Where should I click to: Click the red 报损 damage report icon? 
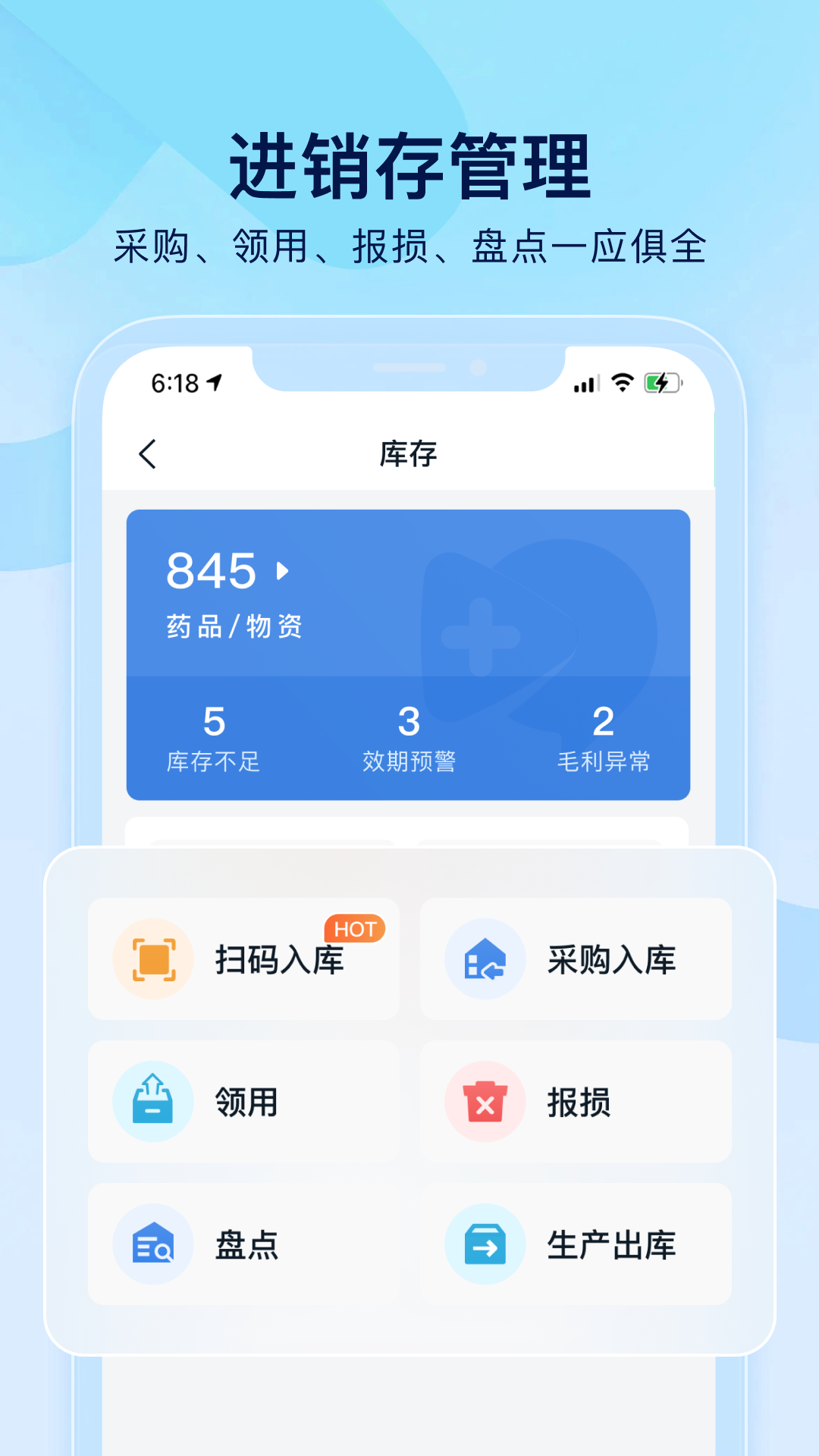(x=485, y=1101)
